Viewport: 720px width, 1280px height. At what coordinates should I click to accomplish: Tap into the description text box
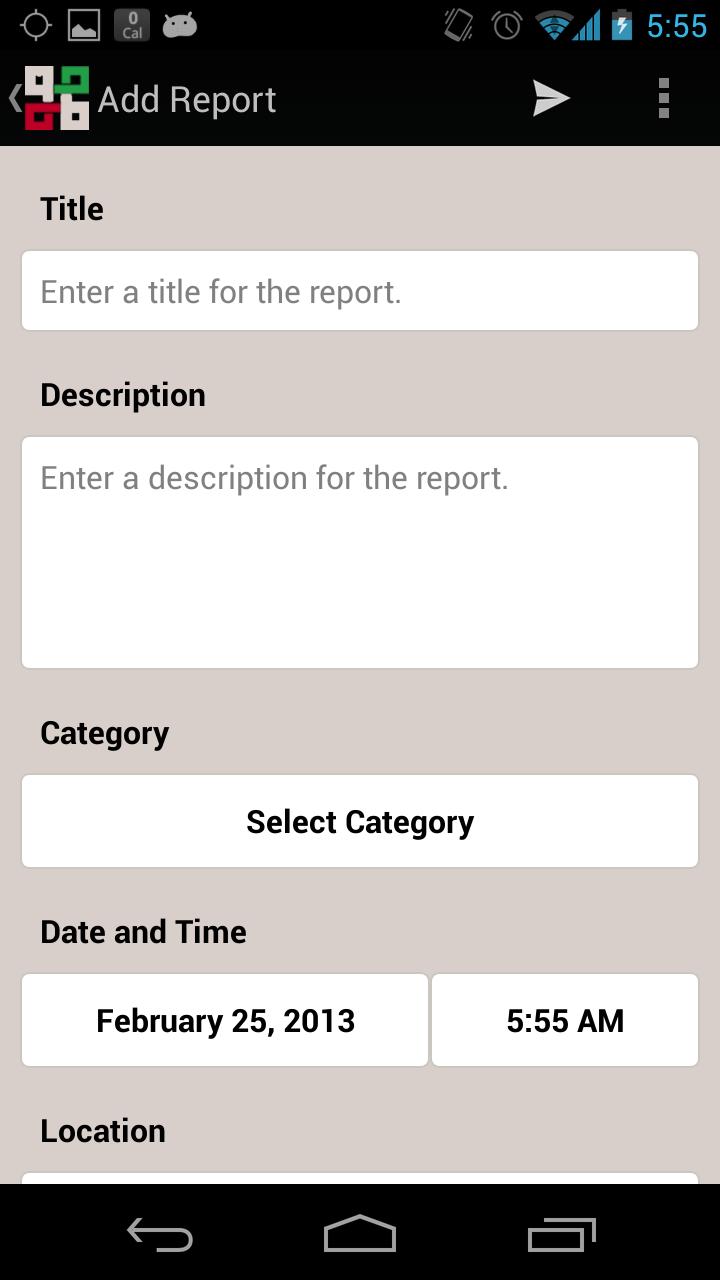click(360, 552)
